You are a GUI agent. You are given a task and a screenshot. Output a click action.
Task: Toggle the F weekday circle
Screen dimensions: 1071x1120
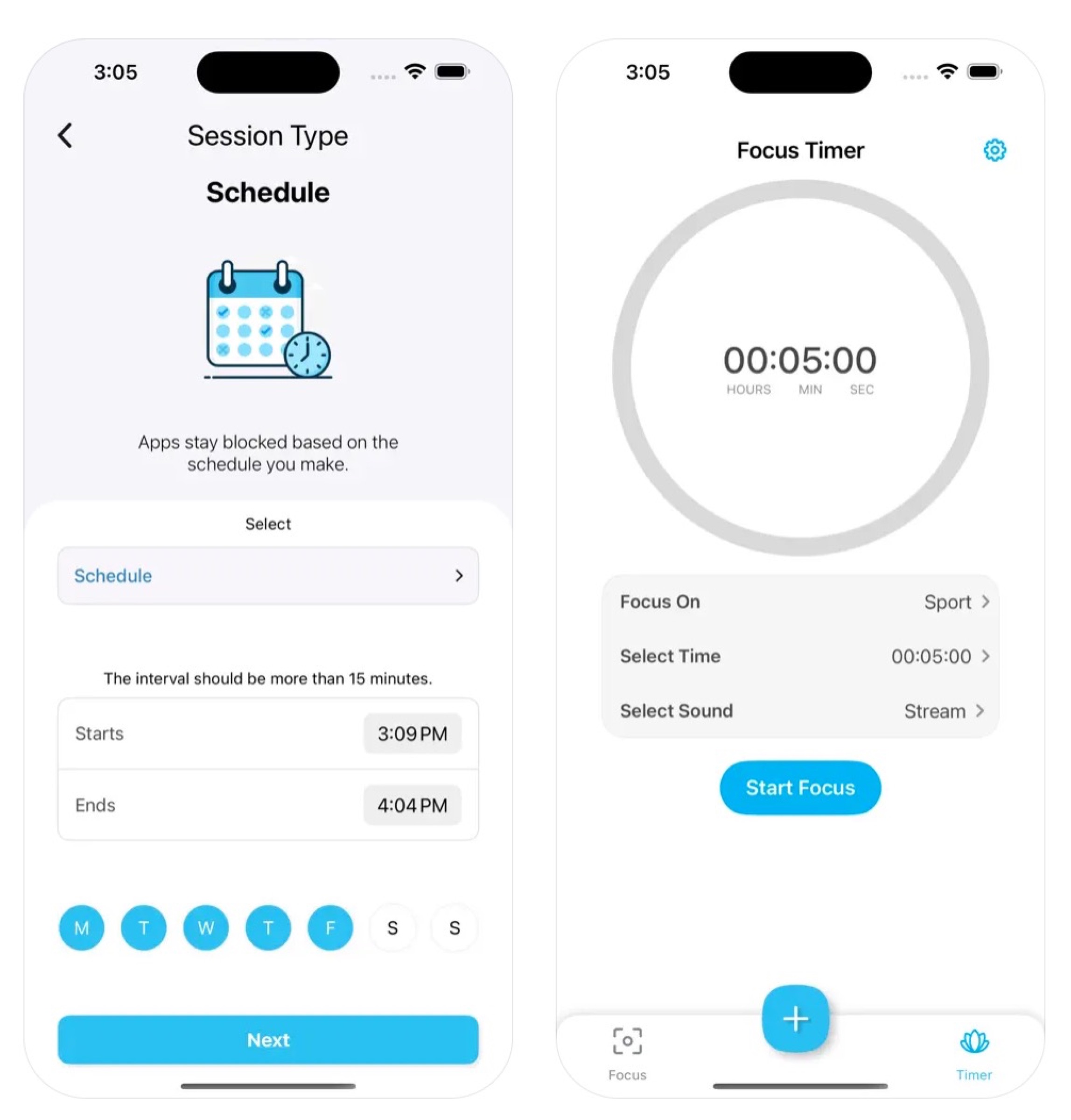click(x=330, y=928)
